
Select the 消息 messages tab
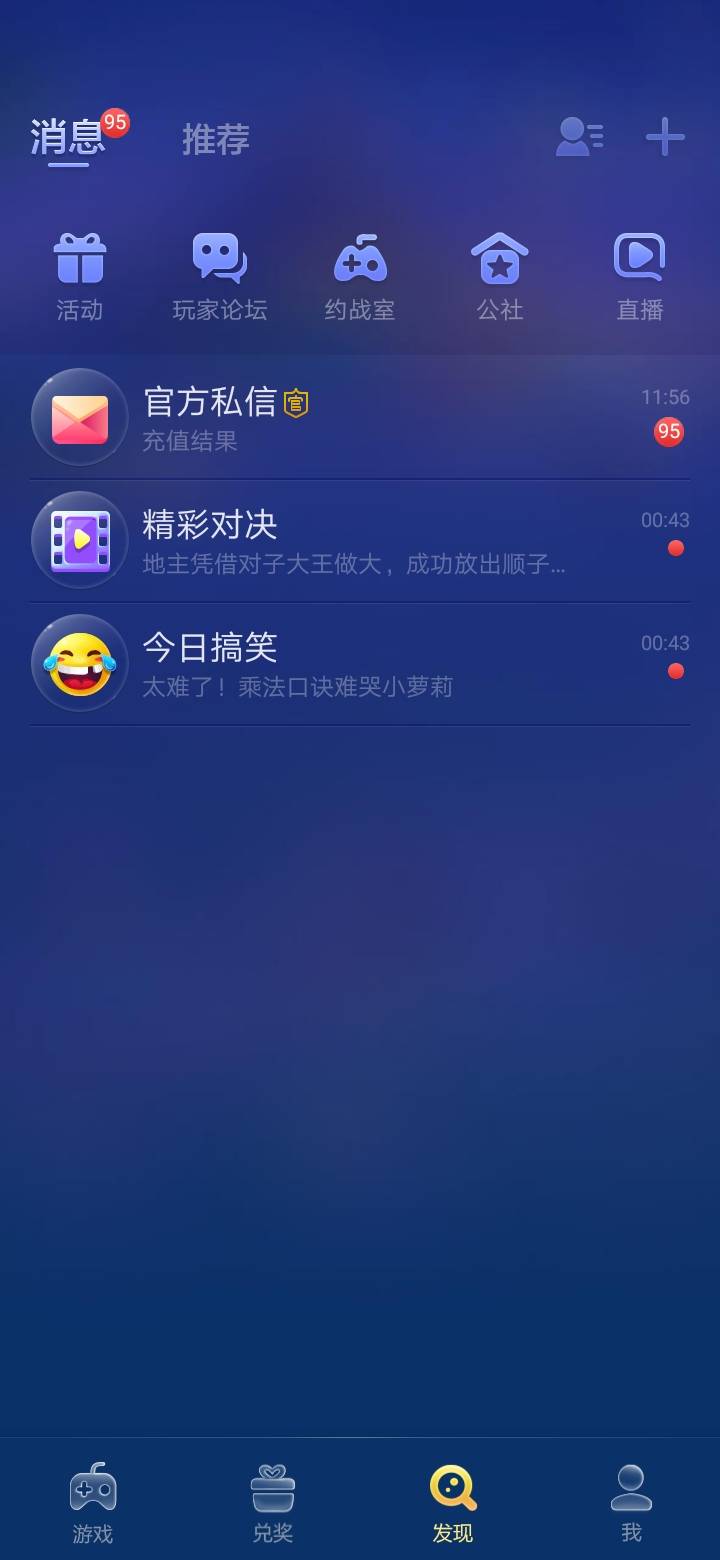pyautogui.click(x=65, y=140)
